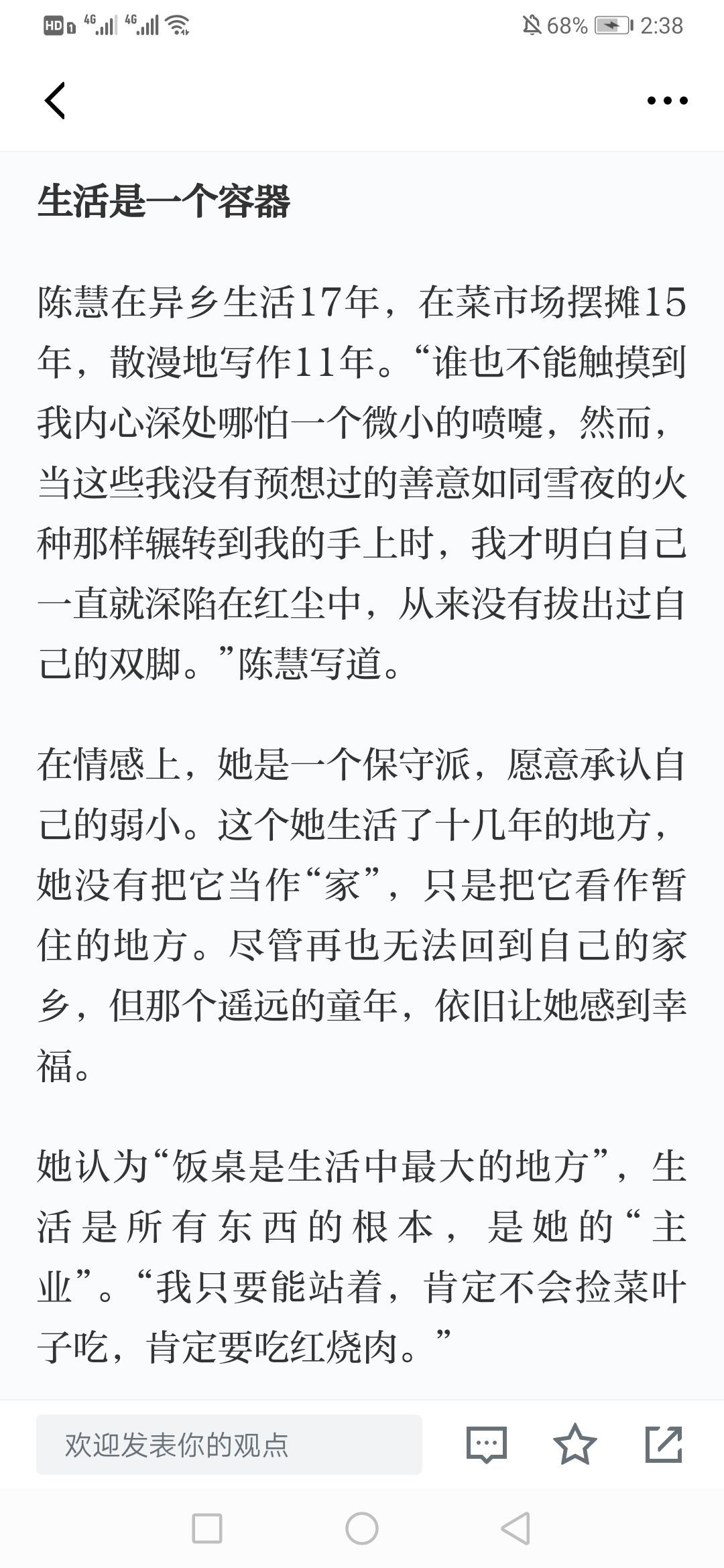Share the article via share icon
Viewport: 724px width, 1568px height.
pyautogui.click(x=664, y=1445)
